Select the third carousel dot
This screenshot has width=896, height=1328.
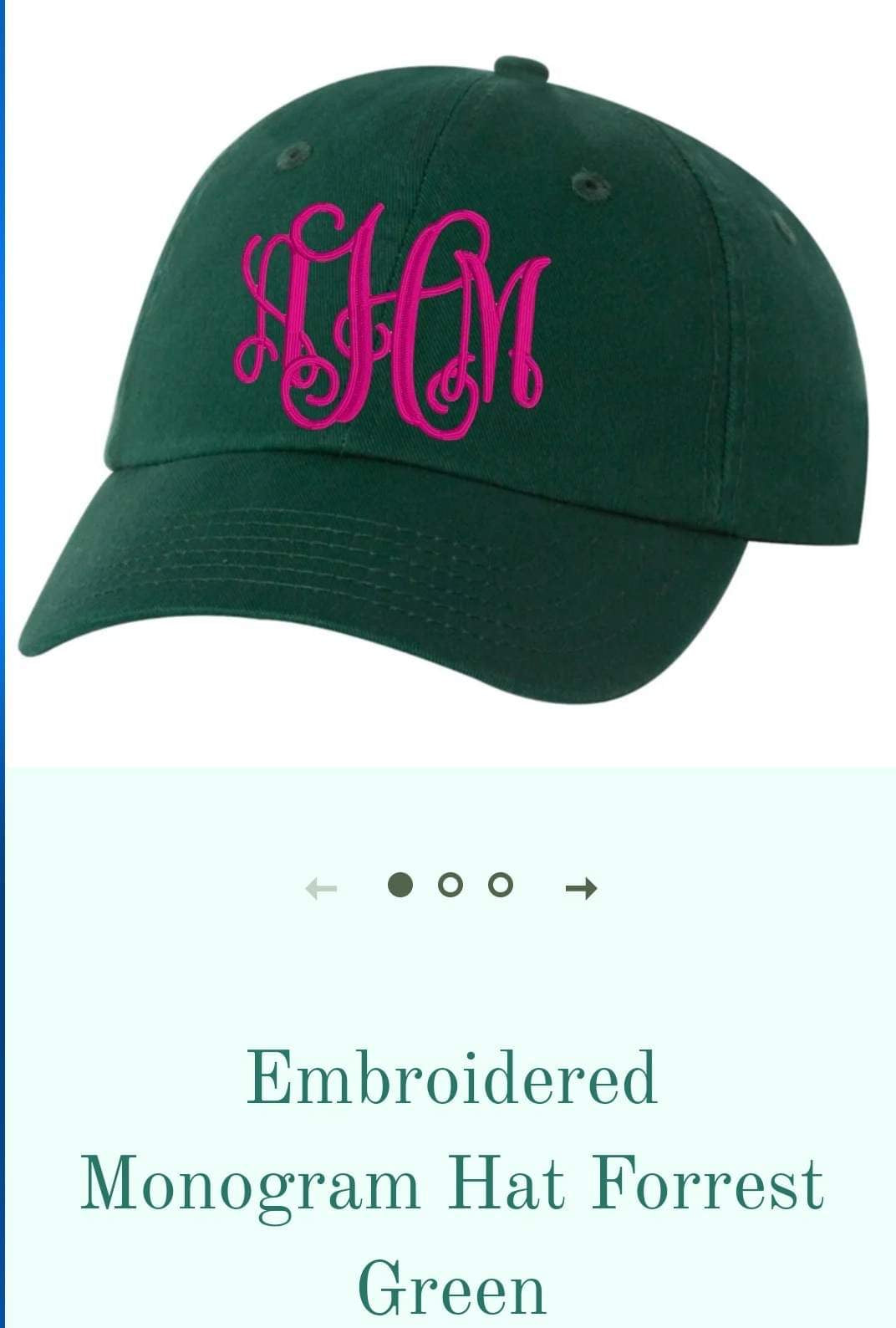tap(501, 884)
